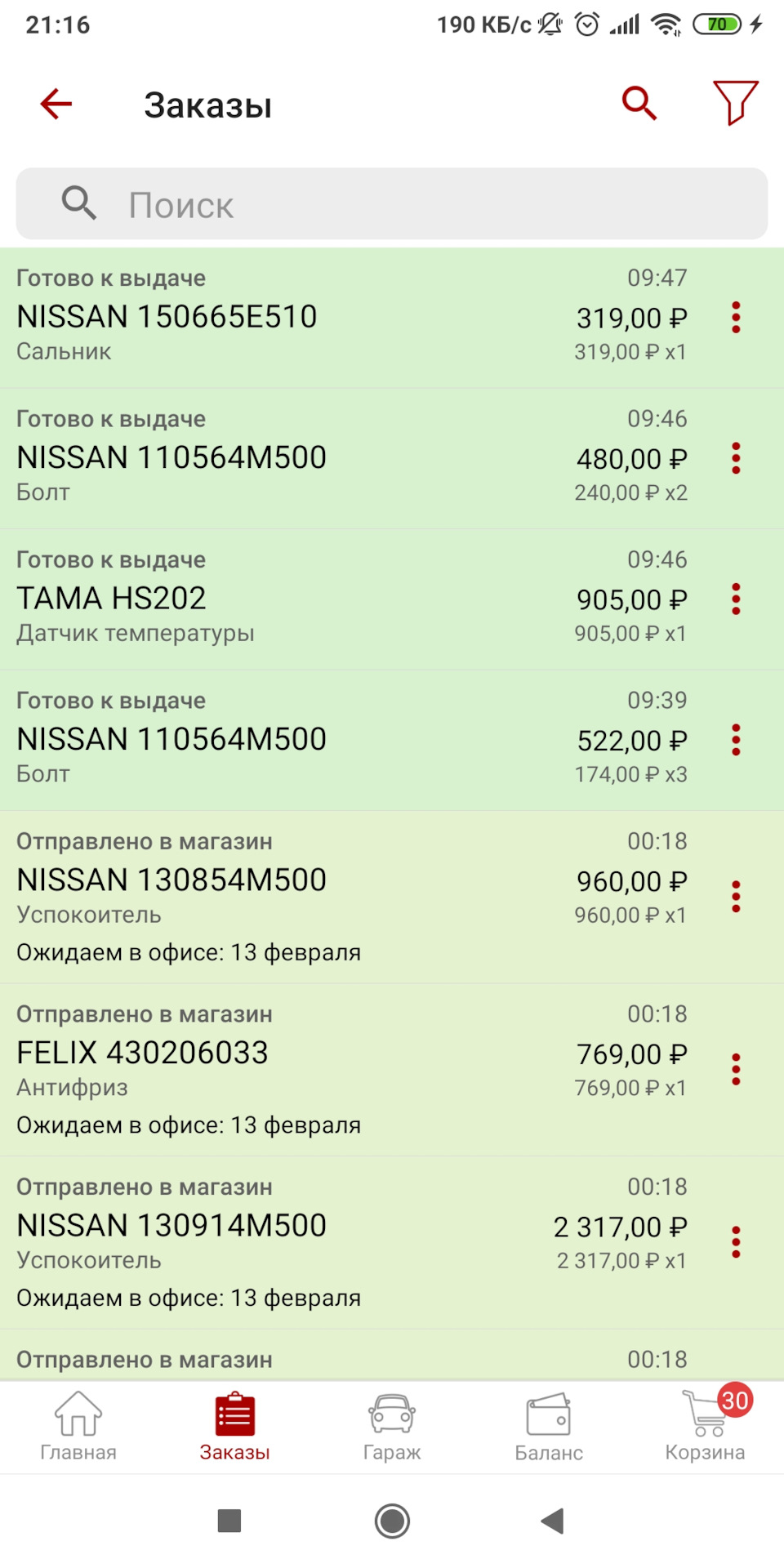
Task: Tap the recent apps square button
Action: click(x=230, y=1521)
